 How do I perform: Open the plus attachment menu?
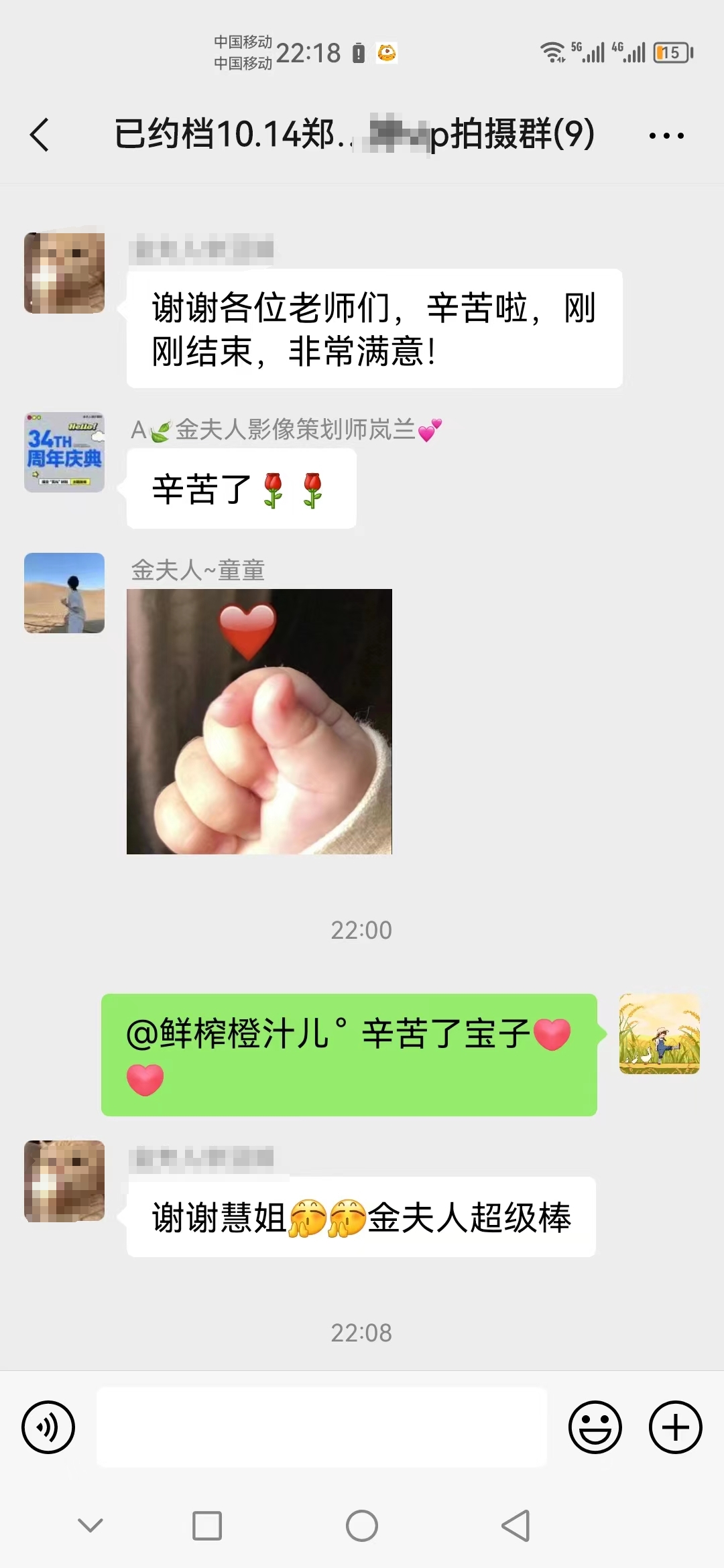point(676,1427)
